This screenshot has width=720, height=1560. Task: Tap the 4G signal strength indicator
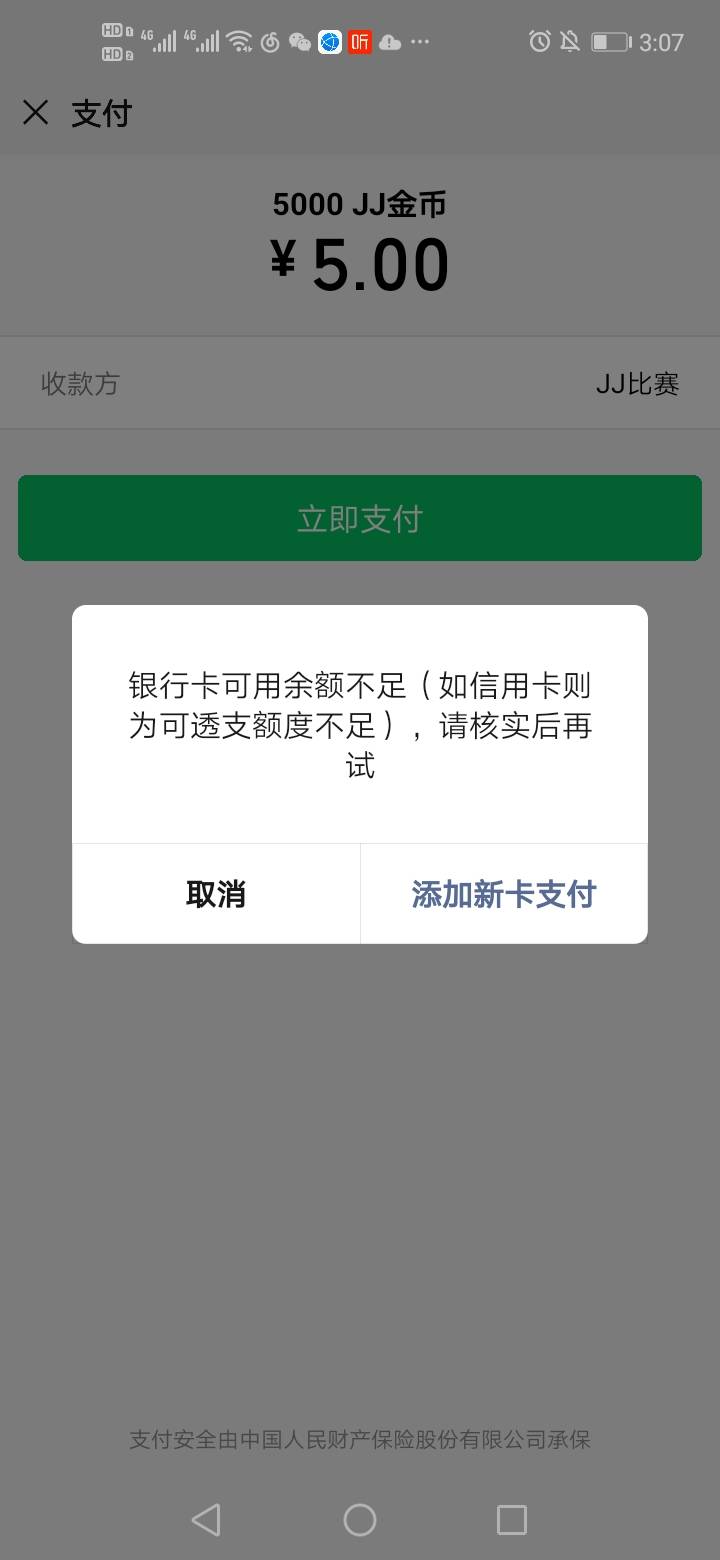[160, 42]
